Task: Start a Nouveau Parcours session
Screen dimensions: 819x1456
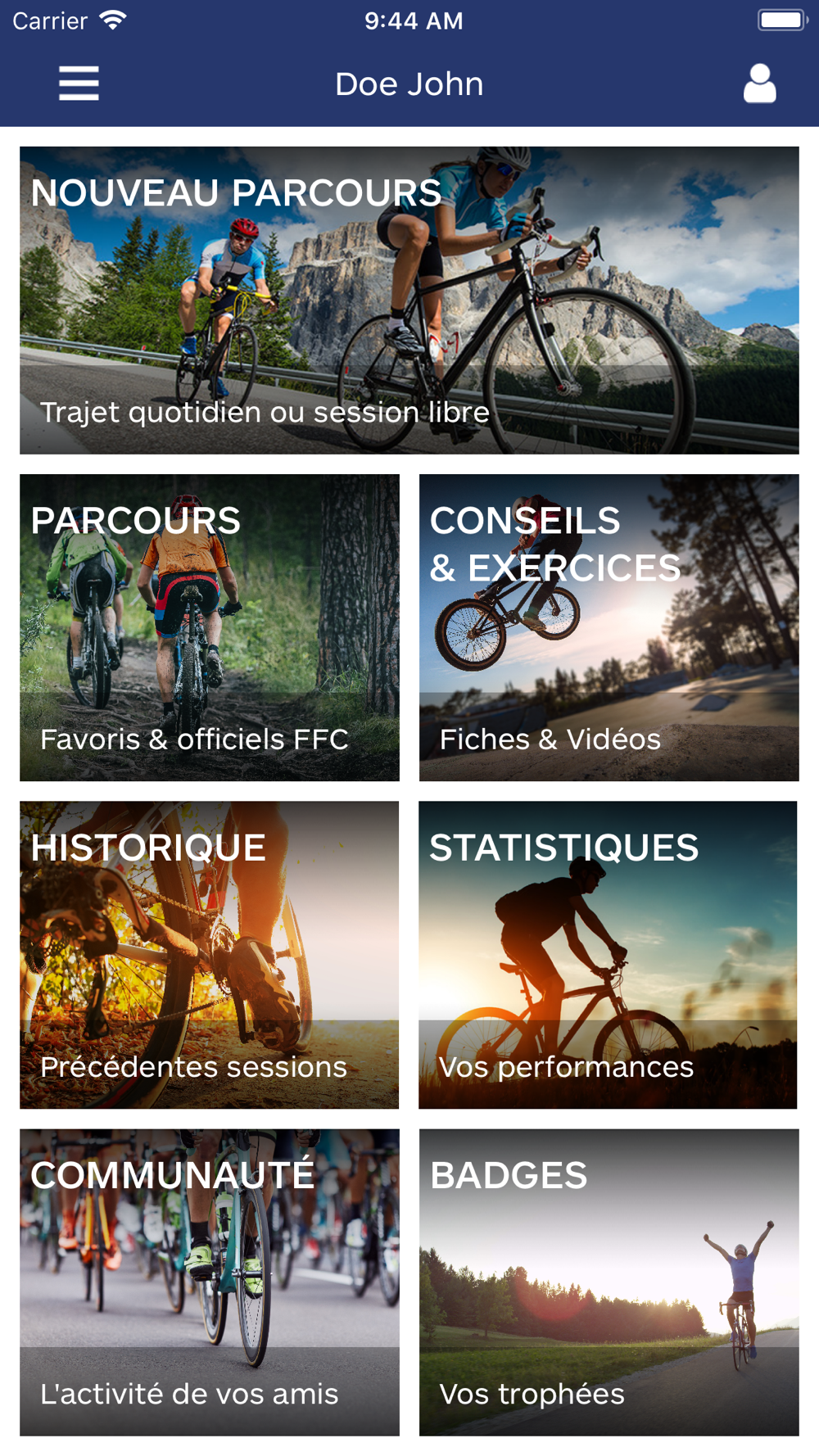Action: 409,301
